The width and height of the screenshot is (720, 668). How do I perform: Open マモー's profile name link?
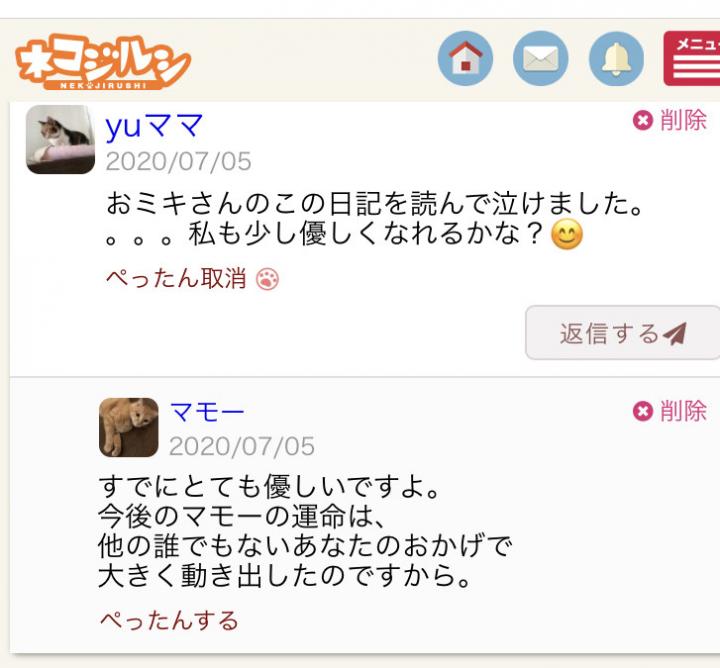(x=207, y=412)
